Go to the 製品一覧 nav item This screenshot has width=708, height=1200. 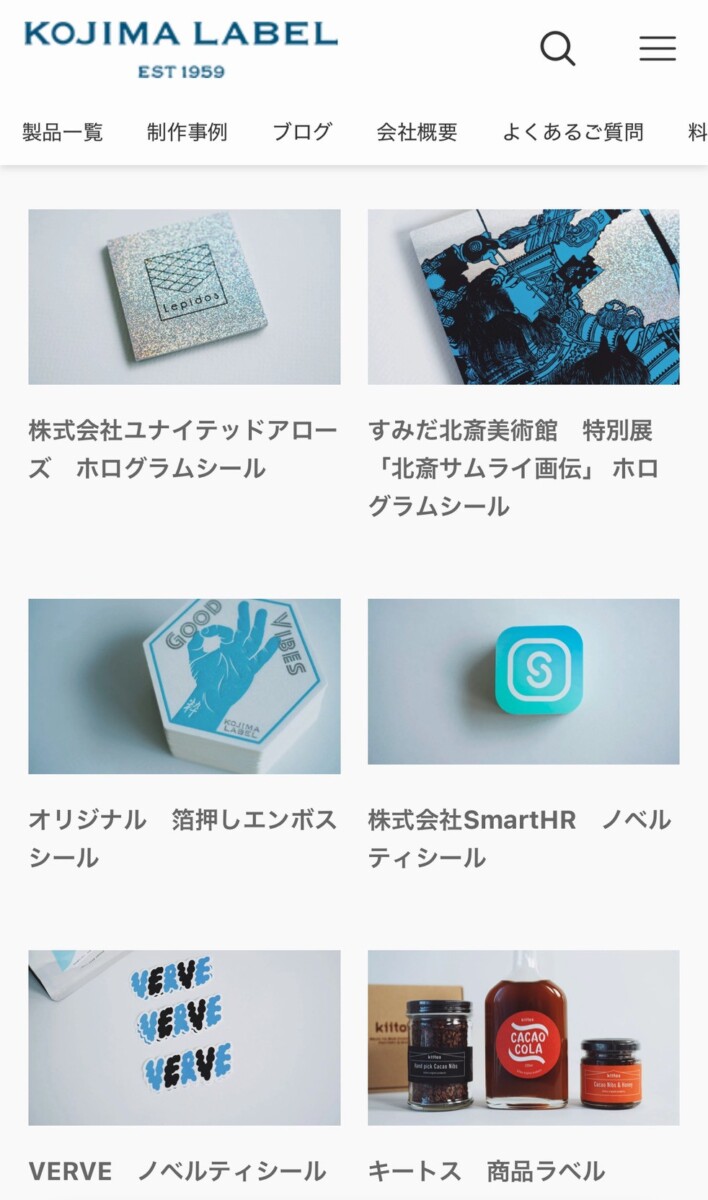(x=62, y=132)
